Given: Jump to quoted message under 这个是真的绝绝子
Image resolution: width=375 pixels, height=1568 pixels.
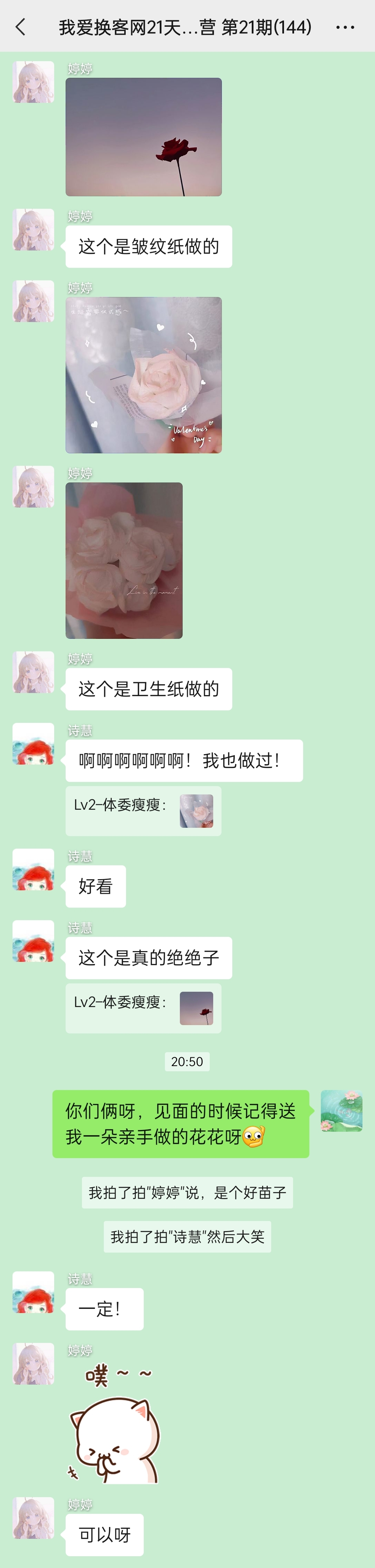Looking at the screenshot, I should coord(144,1008).
